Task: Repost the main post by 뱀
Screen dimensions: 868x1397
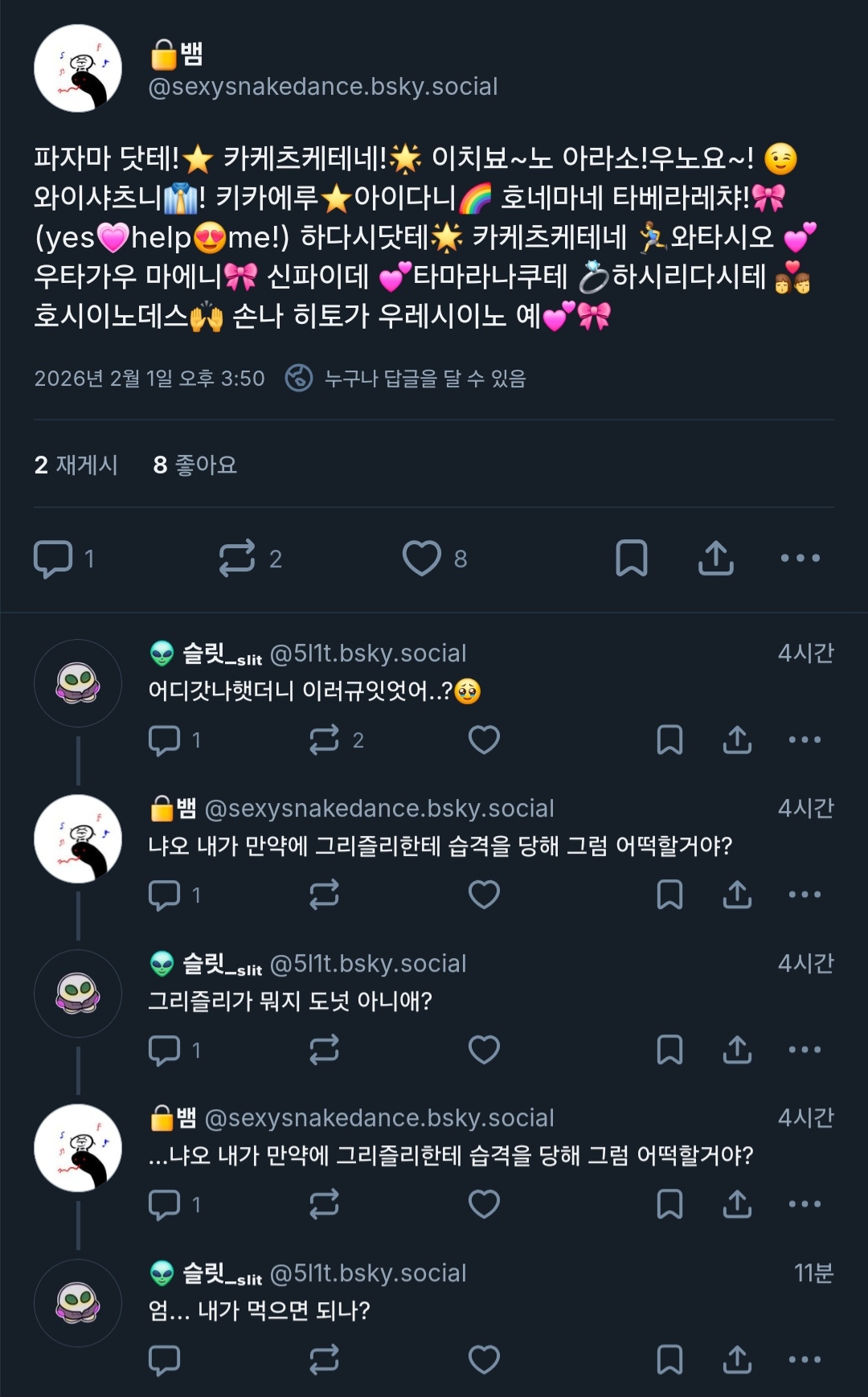Action: point(237,558)
